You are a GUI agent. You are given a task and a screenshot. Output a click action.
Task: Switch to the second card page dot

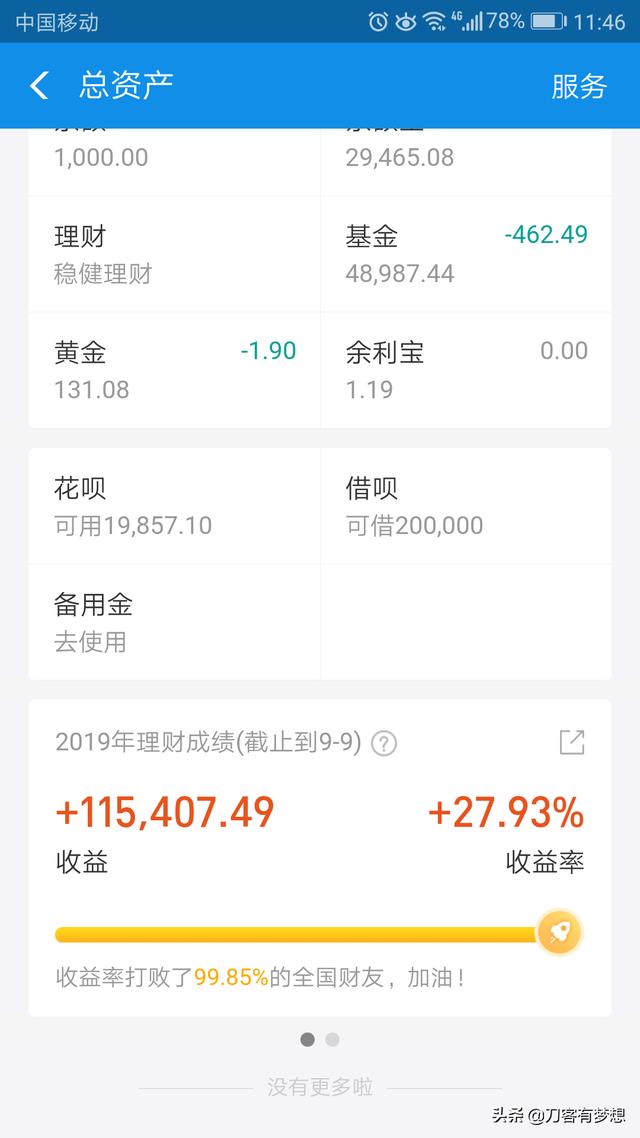click(333, 1040)
